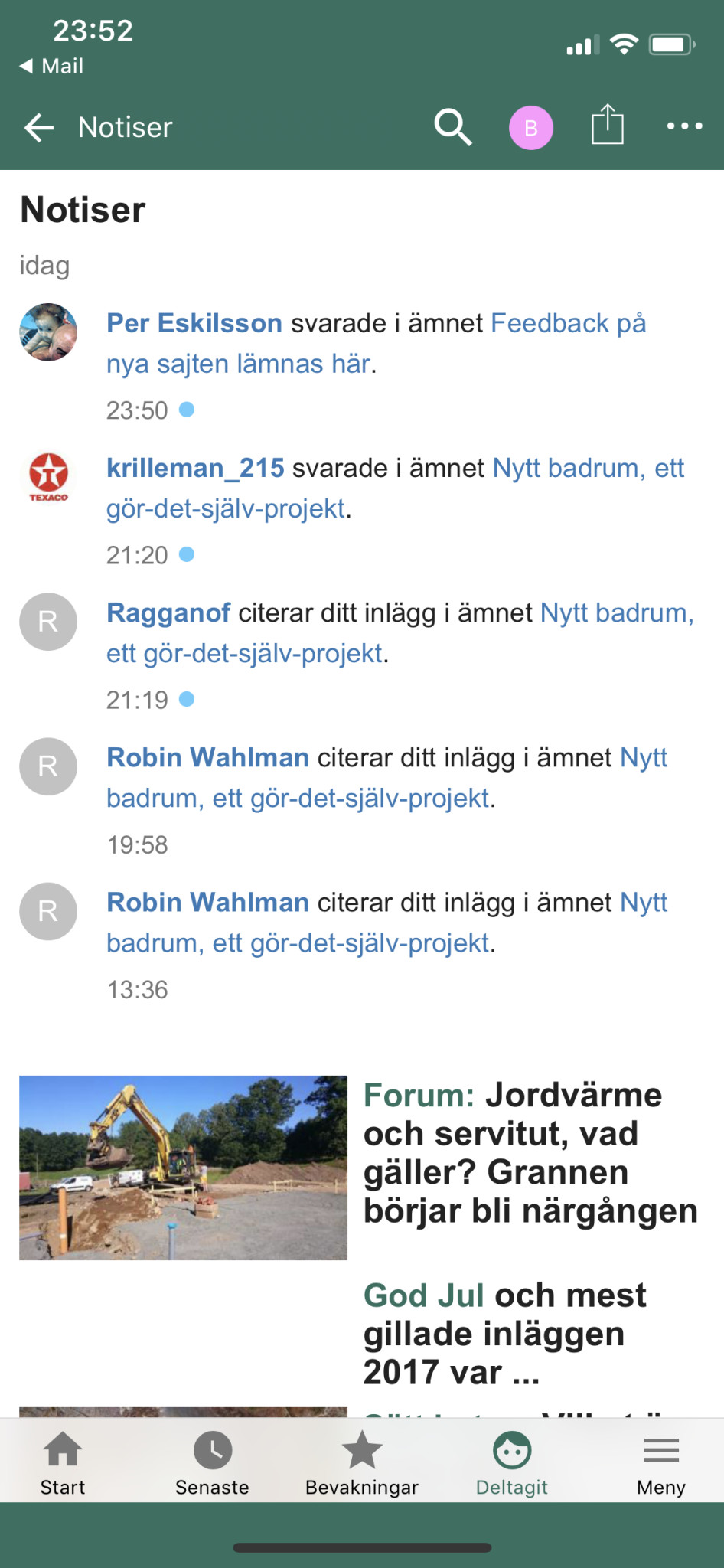Image resolution: width=724 pixels, height=1568 pixels.
Task: Open the Jordvärme och servitut forum article
Action: (530, 1153)
